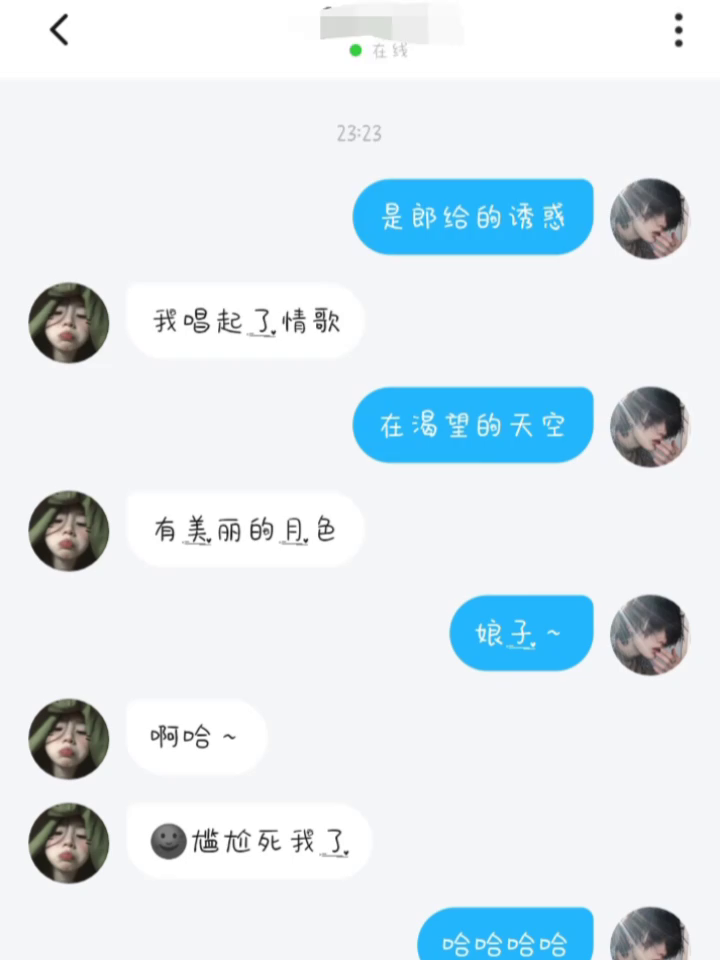The height and width of the screenshot is (960, 720).
Task: Tap the avatar next to "在渴望的天空"
Action: click(650, 426)
